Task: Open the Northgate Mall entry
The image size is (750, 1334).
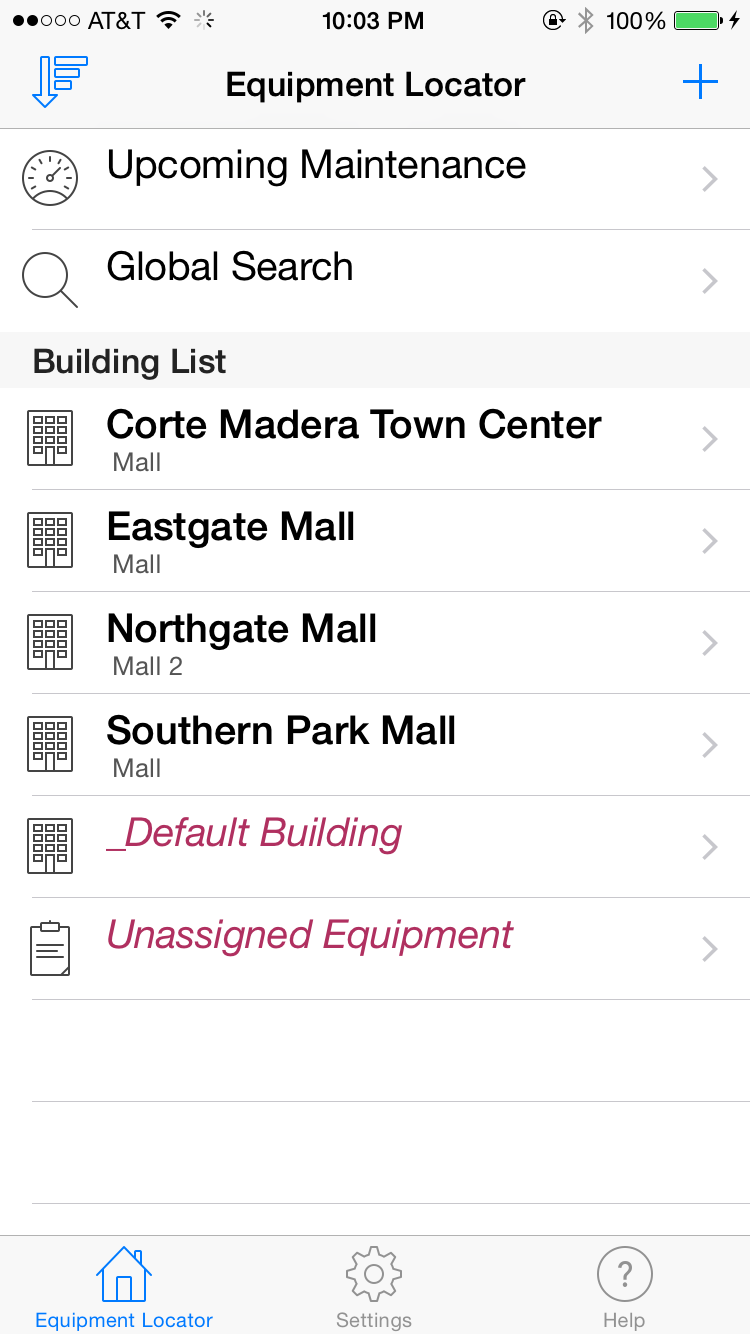Action: 375,643
